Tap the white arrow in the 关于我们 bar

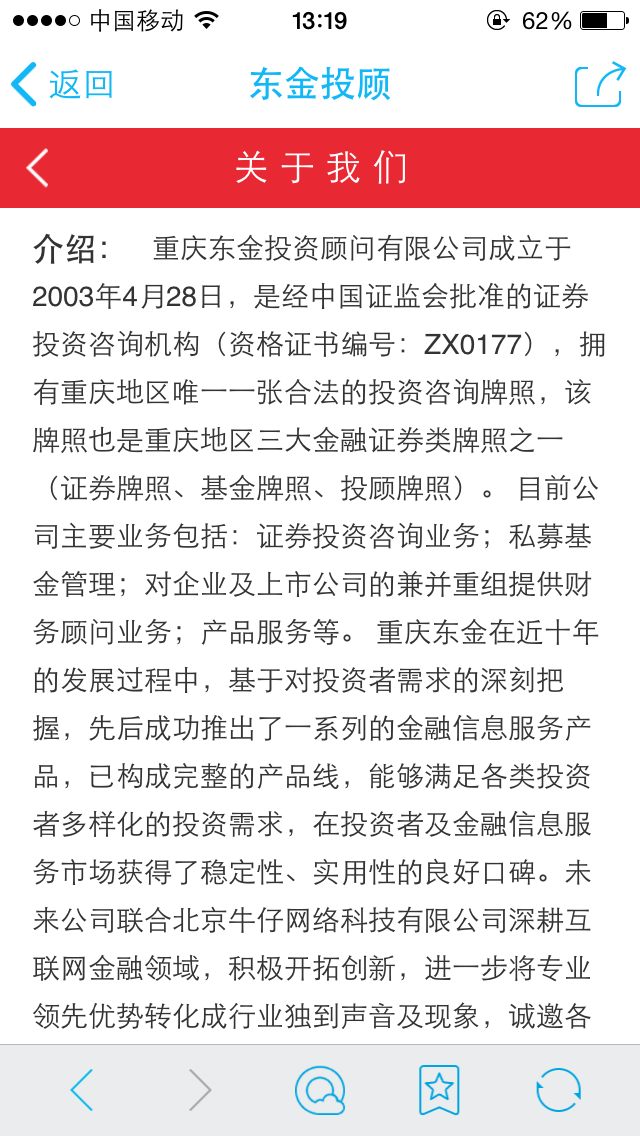point(37,168)
